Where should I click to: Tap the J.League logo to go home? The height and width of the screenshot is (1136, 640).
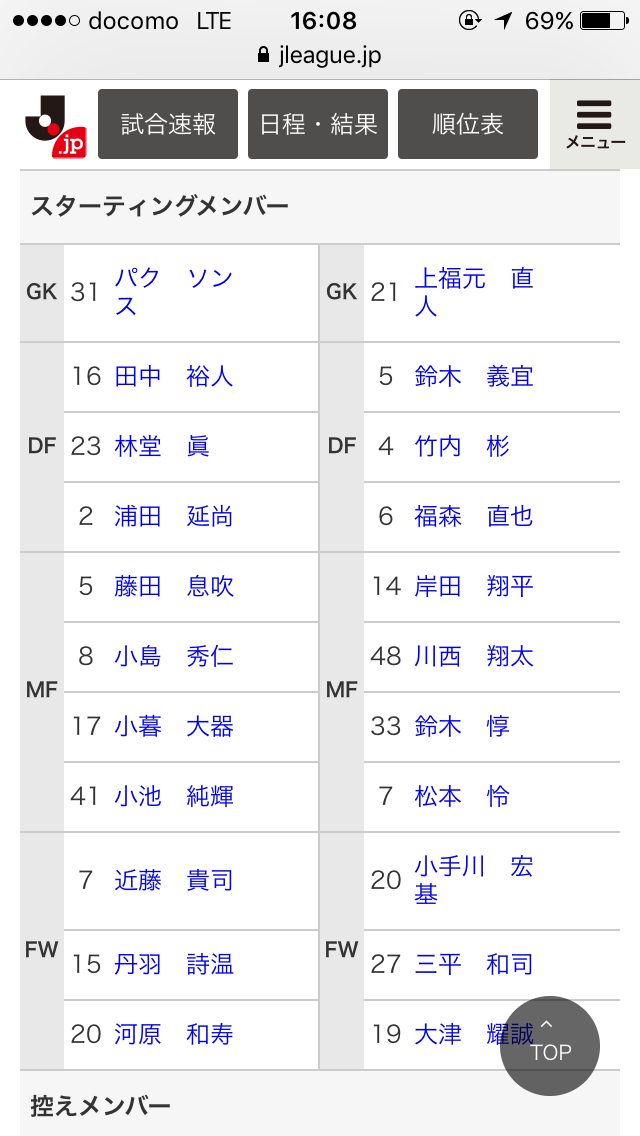(x=56, y=125)
